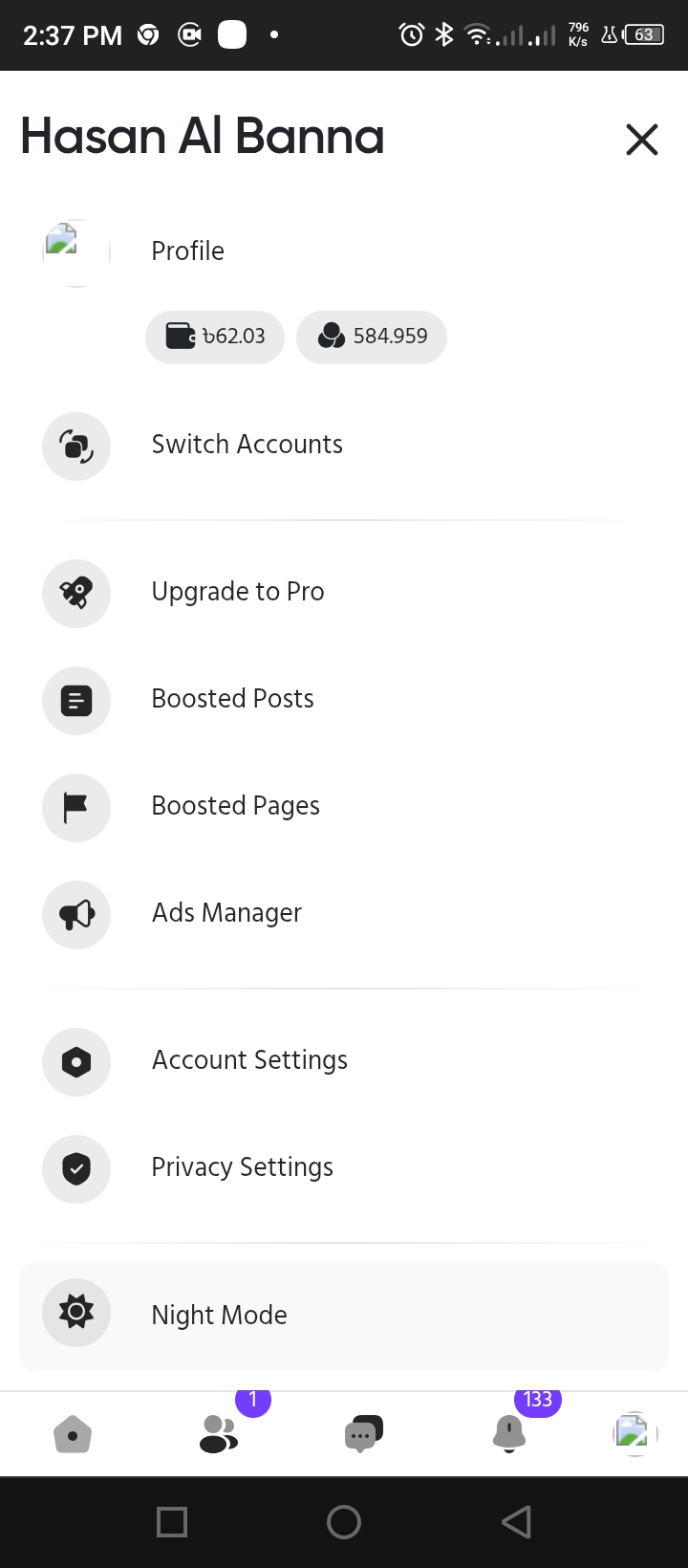Screen dimensions: 688x1568
Task: Open Privacy Settings
Action: 344,1168
